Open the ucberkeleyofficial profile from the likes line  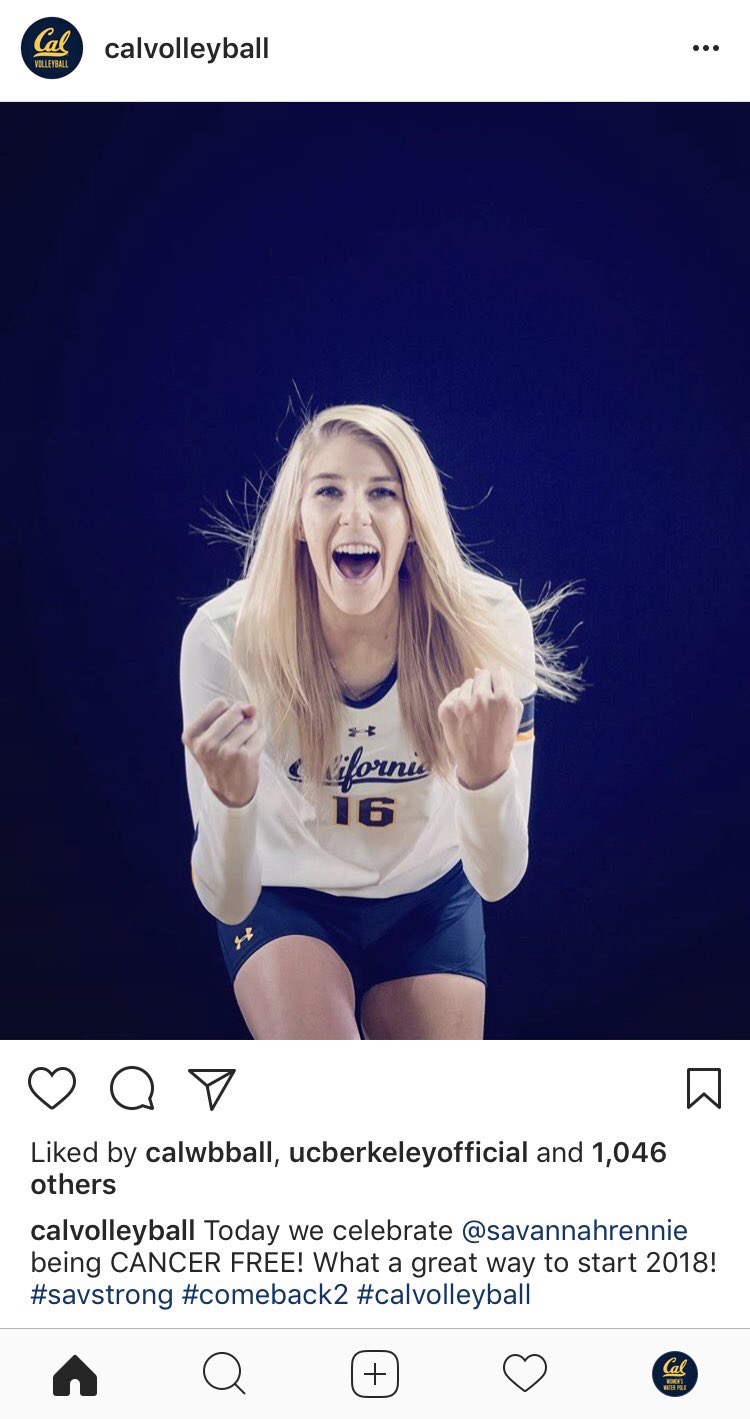pos(408,1152)
